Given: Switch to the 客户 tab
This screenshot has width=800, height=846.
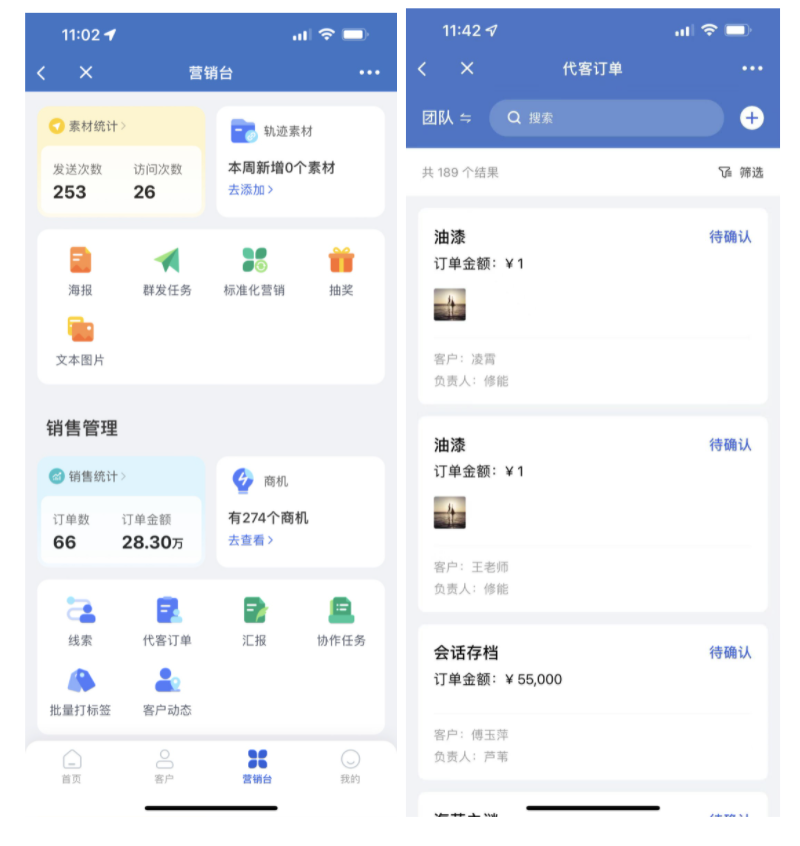Looking at the screenshot, I should point(164,766).
